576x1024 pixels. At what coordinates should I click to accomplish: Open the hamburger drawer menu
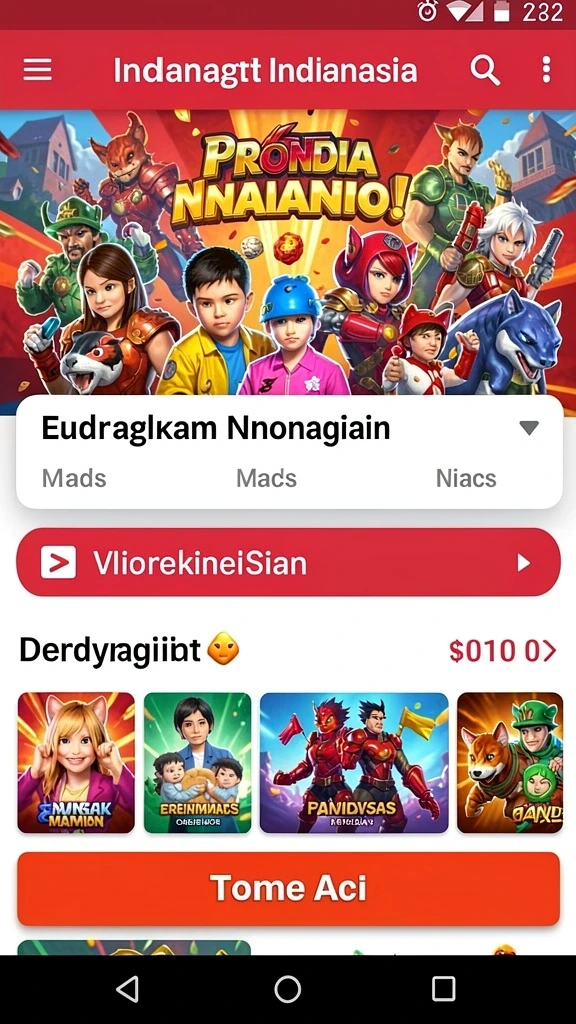point(37,69)
